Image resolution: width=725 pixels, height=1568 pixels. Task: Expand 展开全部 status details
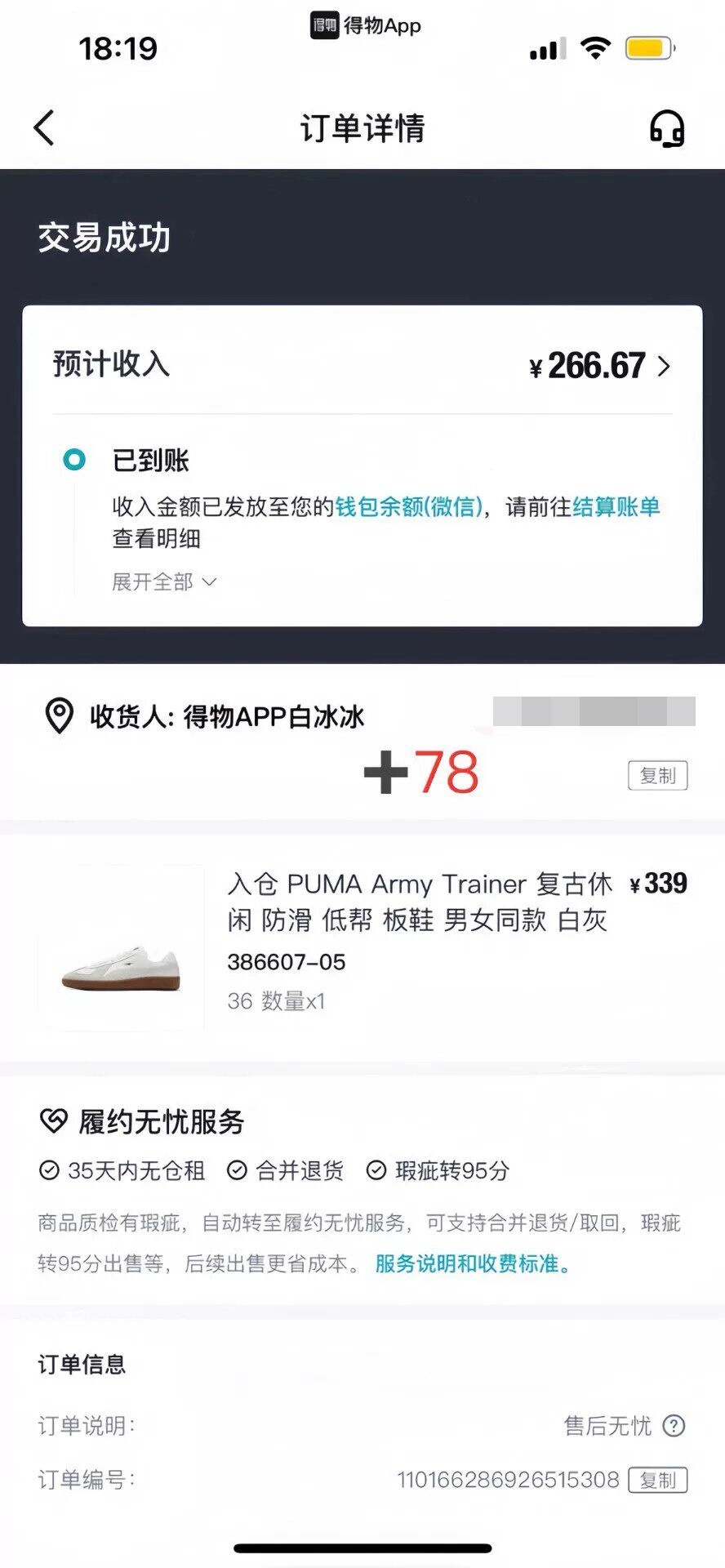click(x=163, y=582)
